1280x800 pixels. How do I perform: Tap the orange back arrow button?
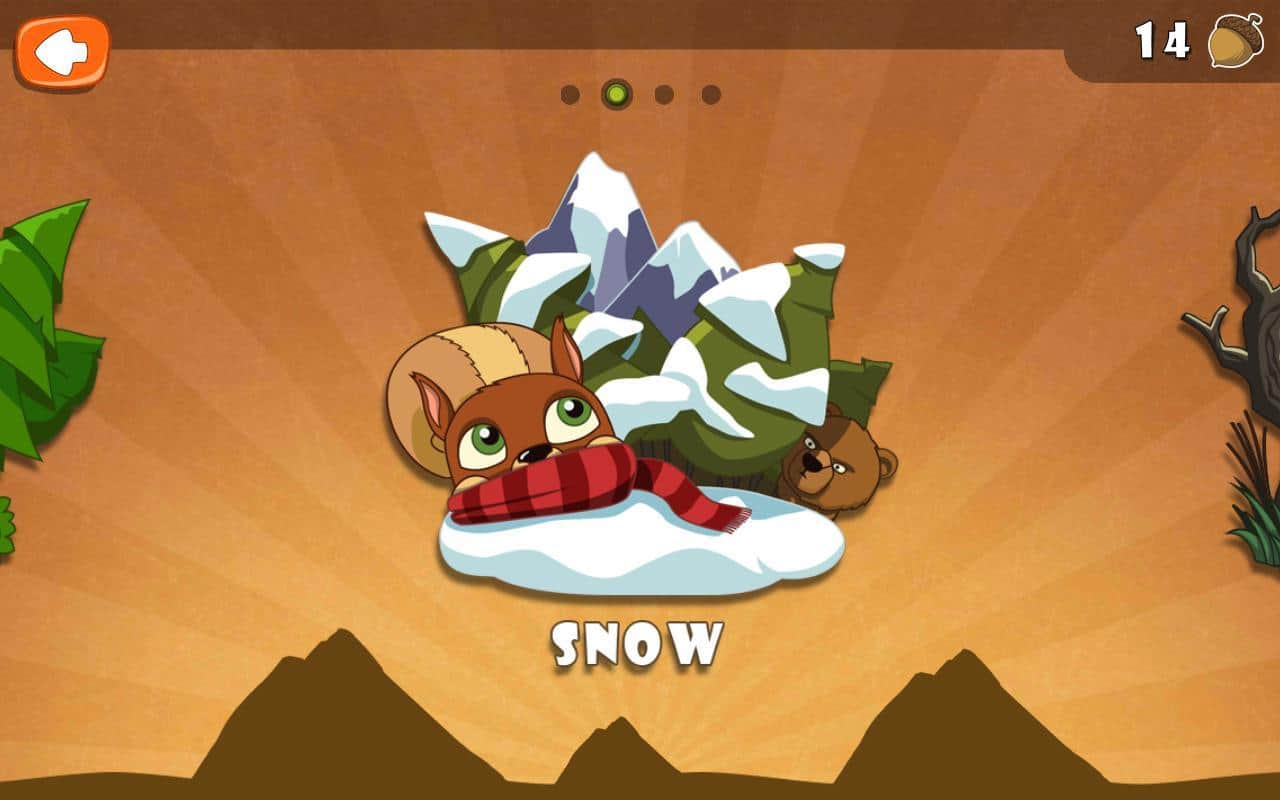tap(62, 50)
